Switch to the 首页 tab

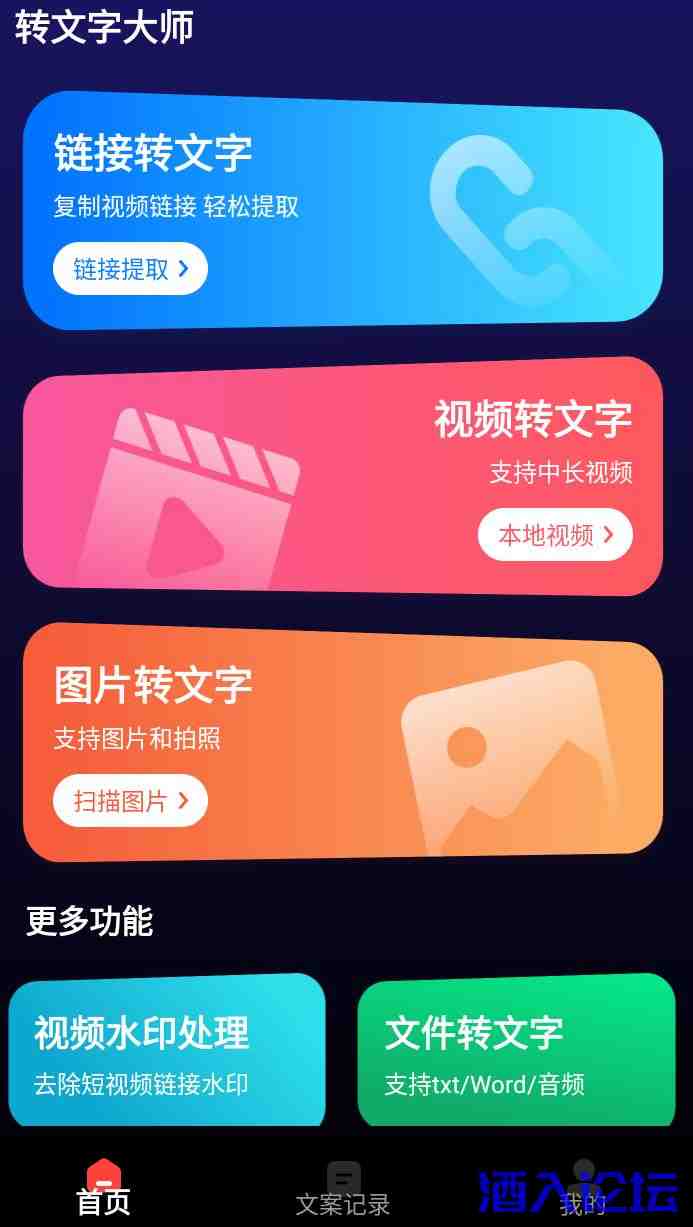pyautogui.click(x=104, y=1190)
